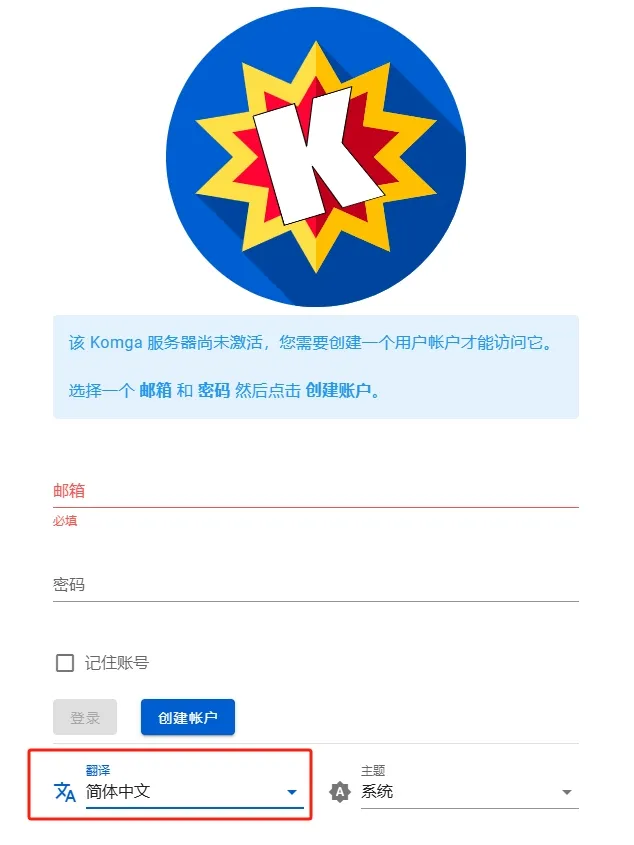Tap the 密码 password field
Viewport: 634px width, 845px height.
[315, 585]
